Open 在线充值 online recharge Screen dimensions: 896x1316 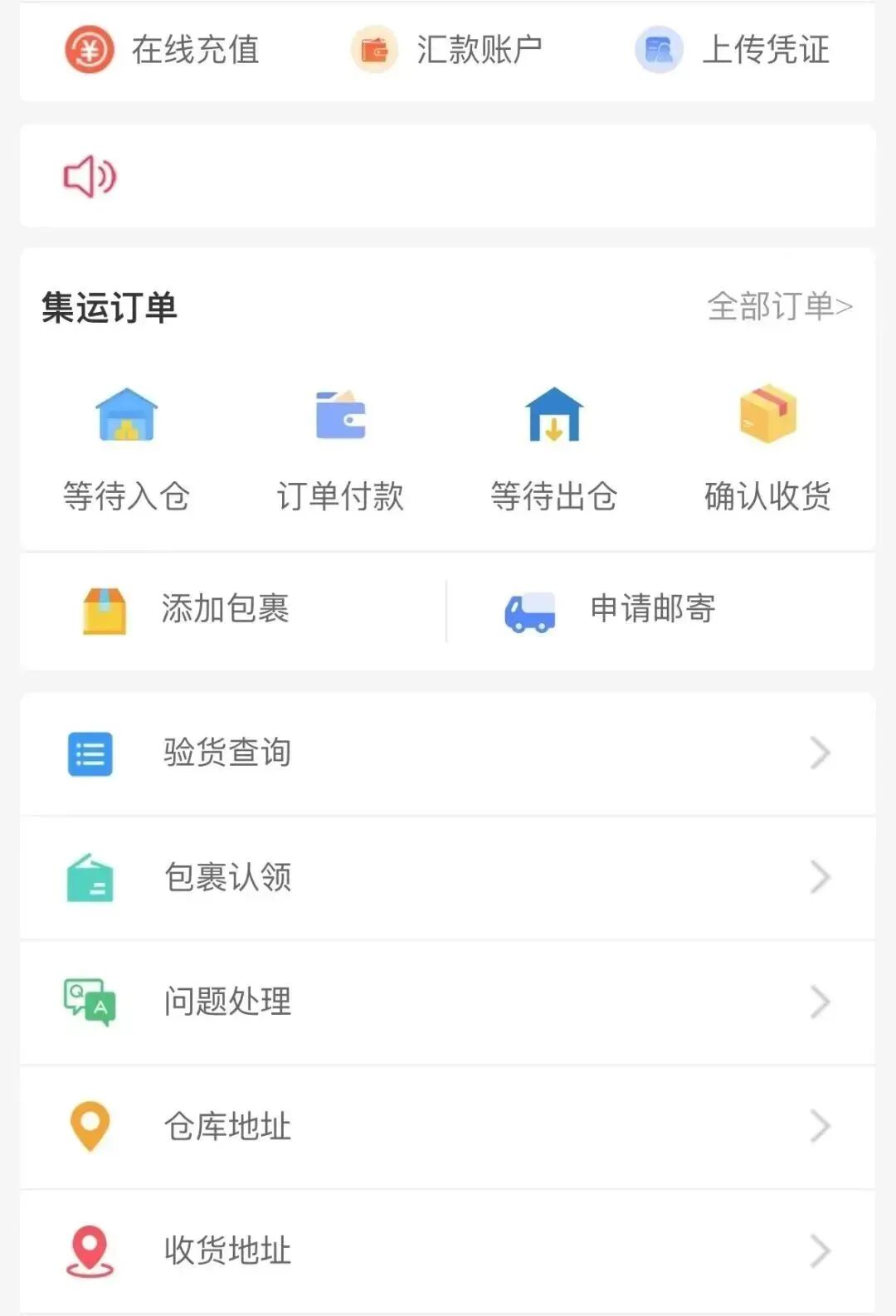[163, 50]
